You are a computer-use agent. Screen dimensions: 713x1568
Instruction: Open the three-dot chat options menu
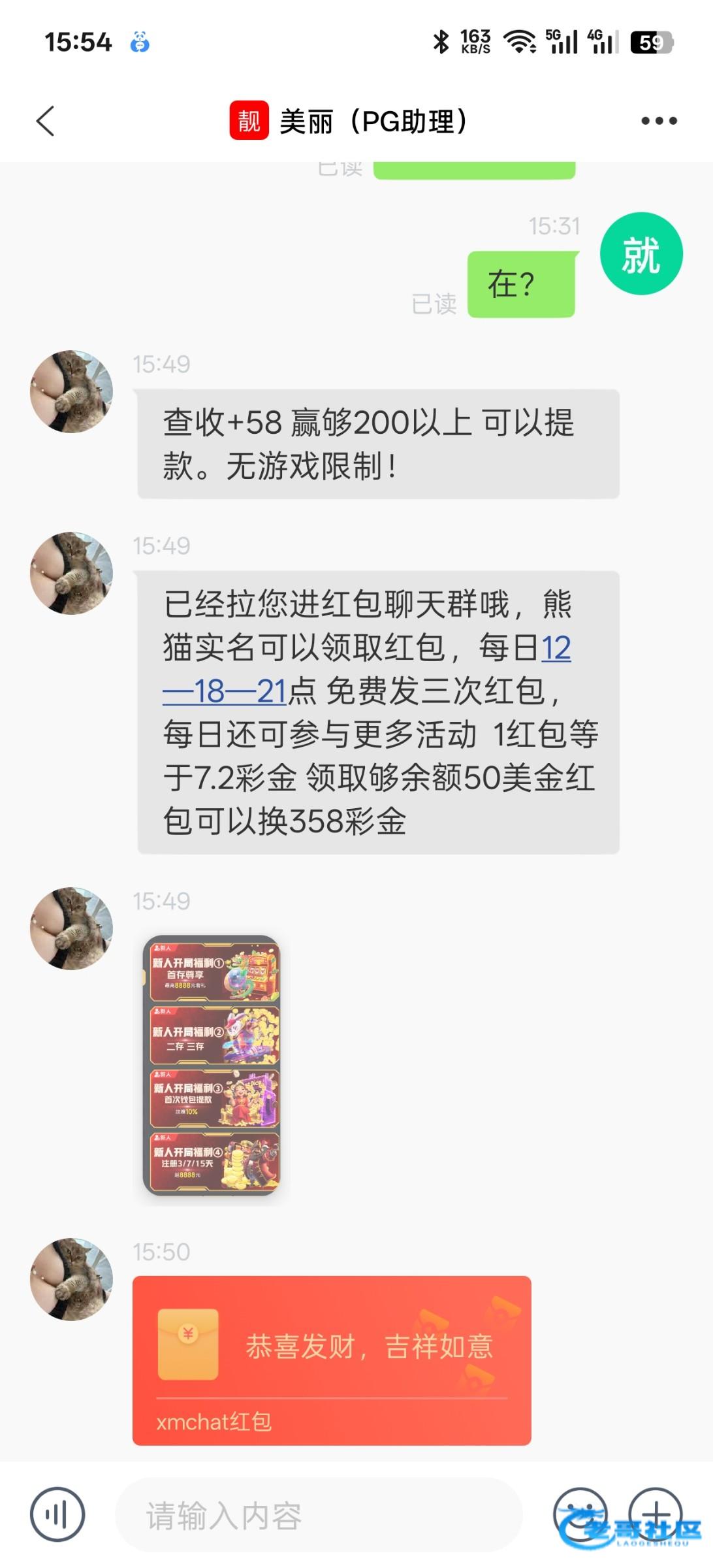(658, 121)
